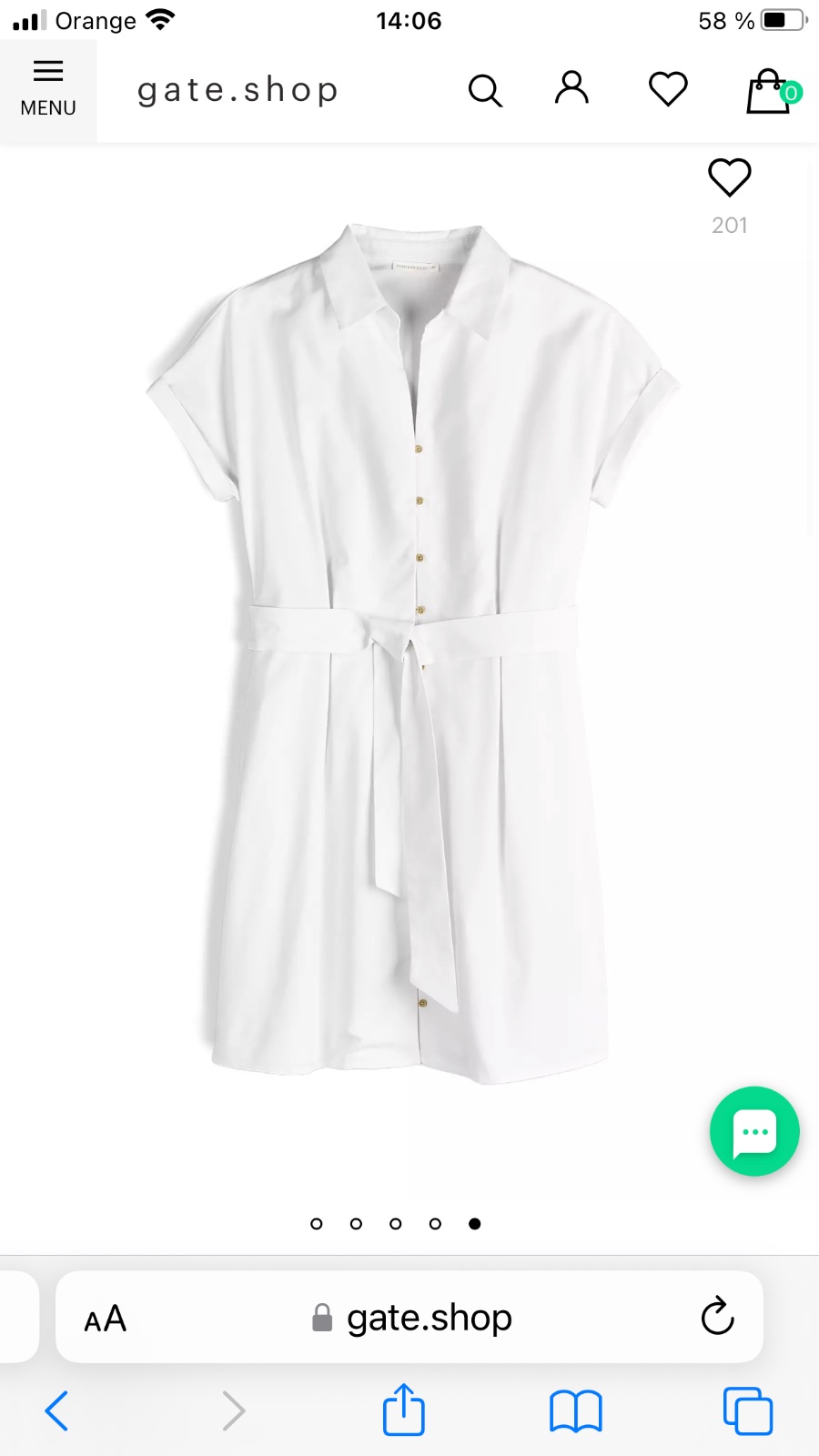Show all open browser tabs
The width and height of the screenshot is (819, 1456).
(747, 1411)
